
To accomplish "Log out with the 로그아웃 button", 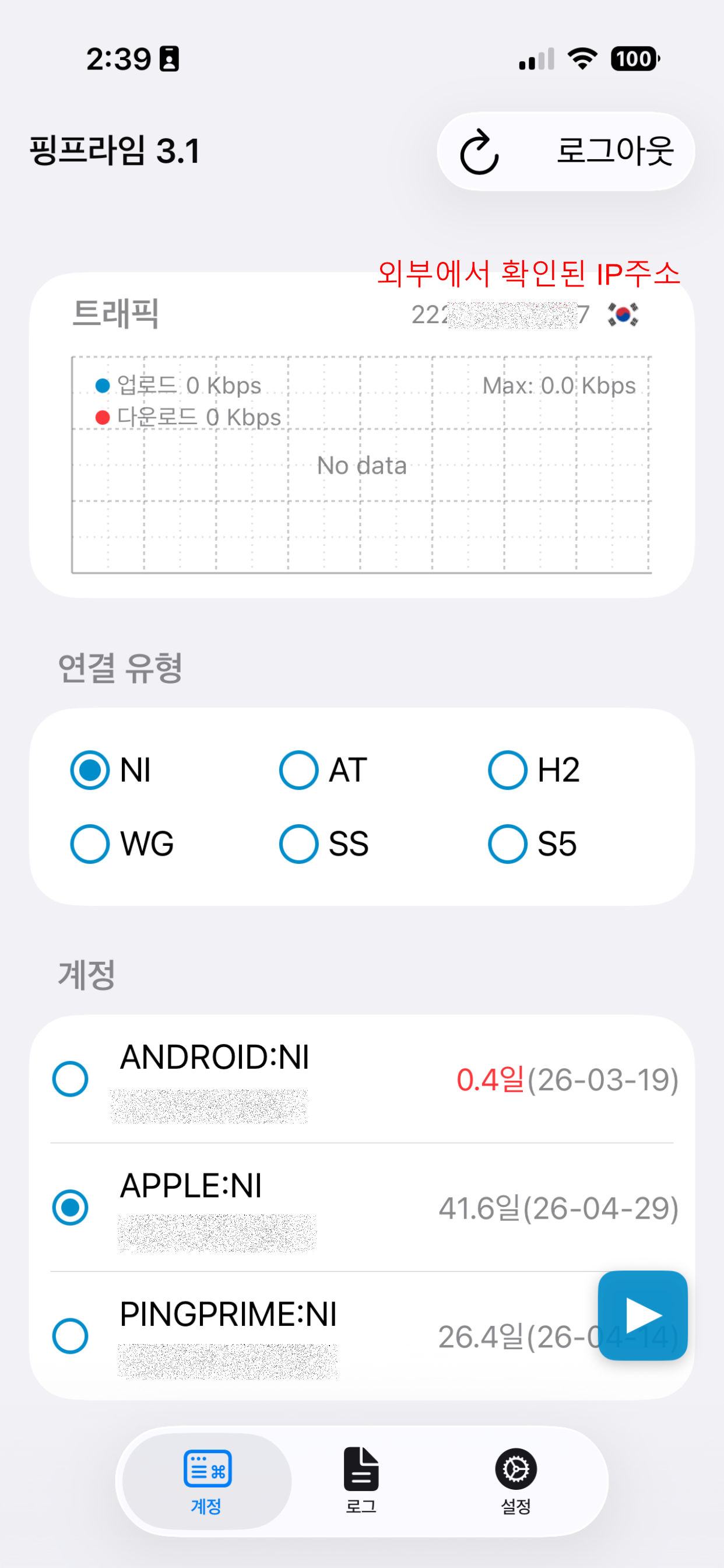I will 614,151.
